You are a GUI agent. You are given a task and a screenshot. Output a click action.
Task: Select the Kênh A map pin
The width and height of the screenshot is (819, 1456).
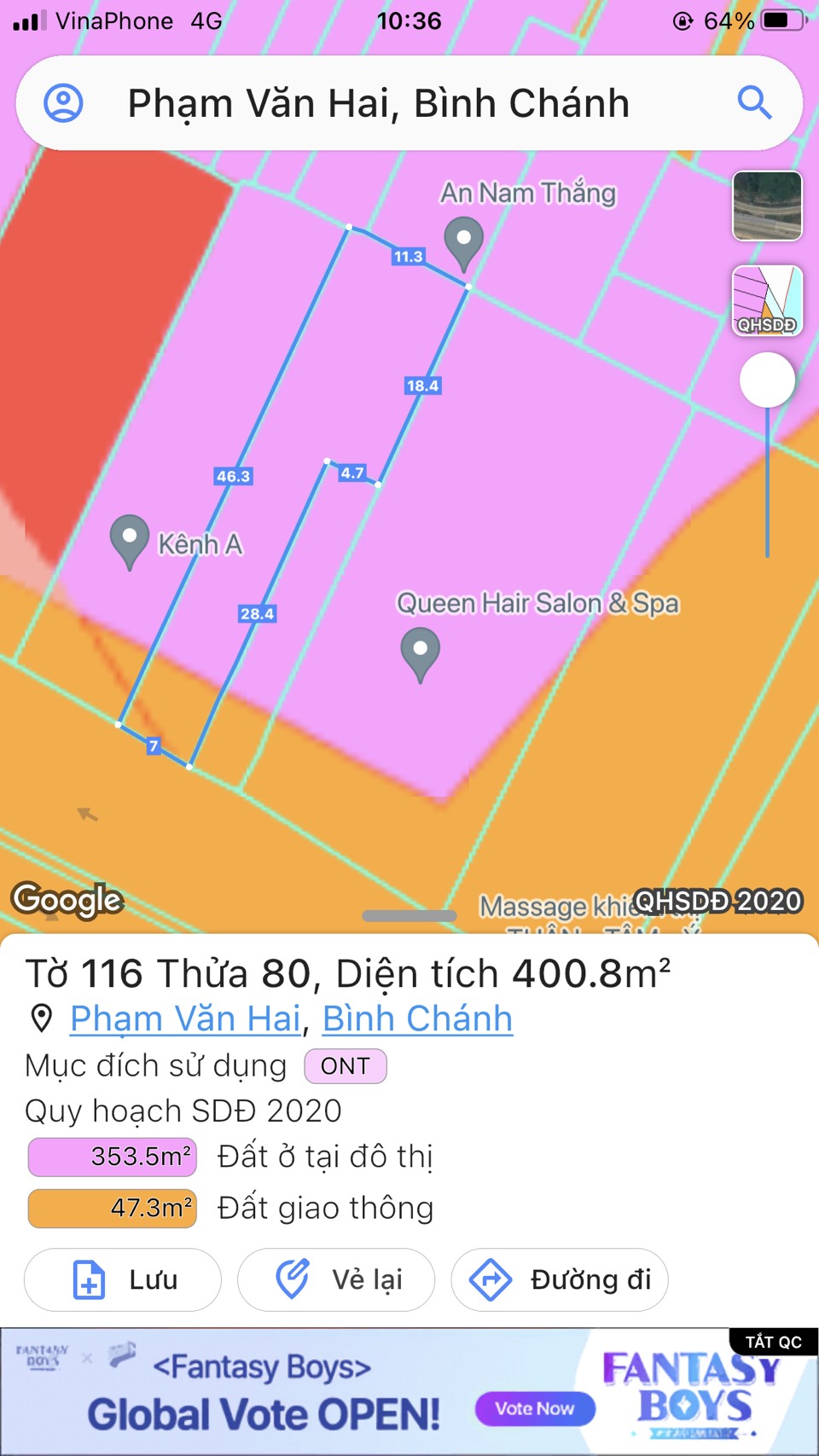pos(130,540)
